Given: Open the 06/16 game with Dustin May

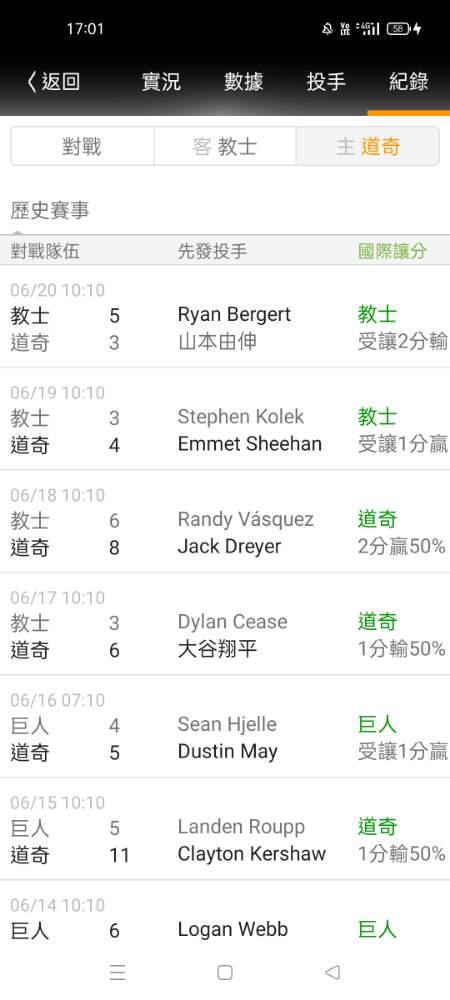Looking at the screenshot, I should click(x=225, y=727).
